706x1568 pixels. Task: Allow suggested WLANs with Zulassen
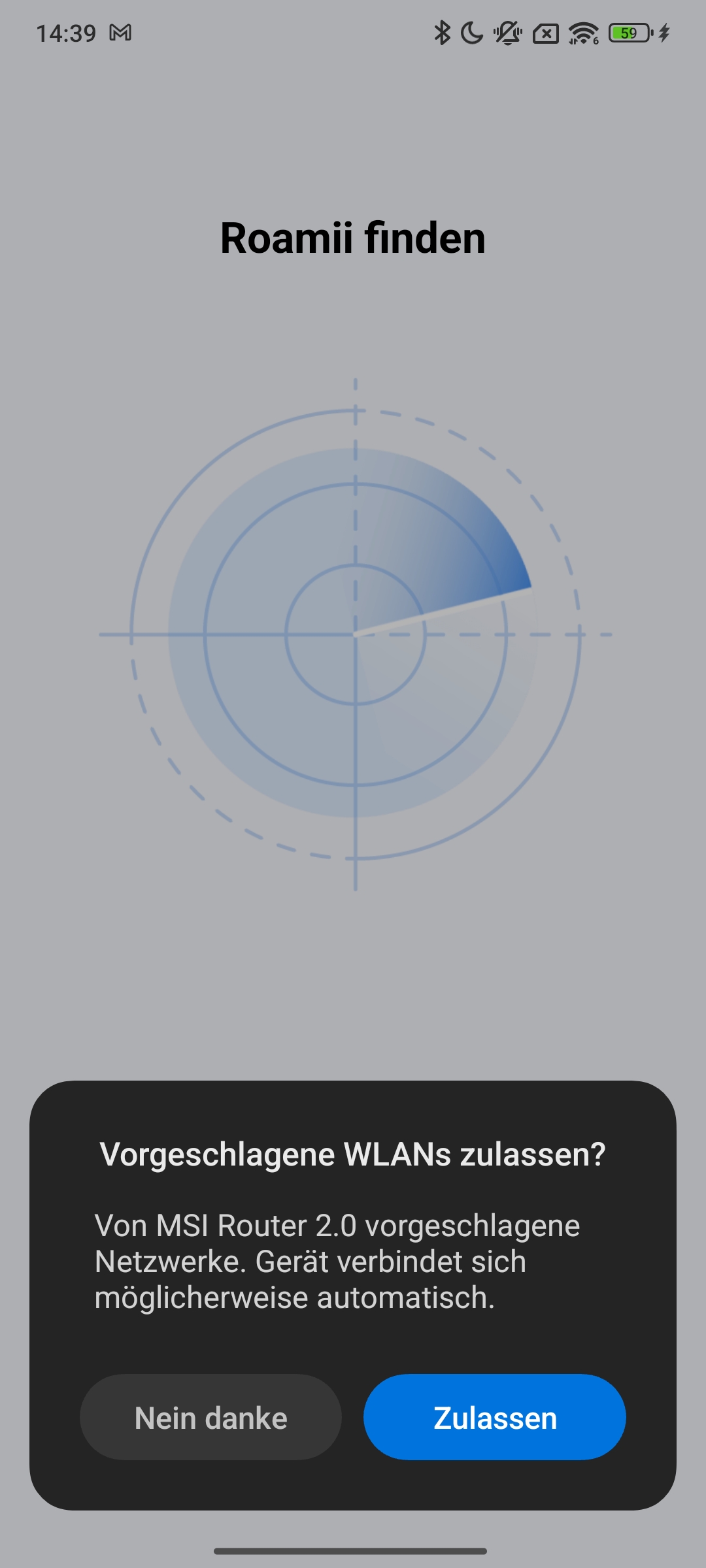494,1418
